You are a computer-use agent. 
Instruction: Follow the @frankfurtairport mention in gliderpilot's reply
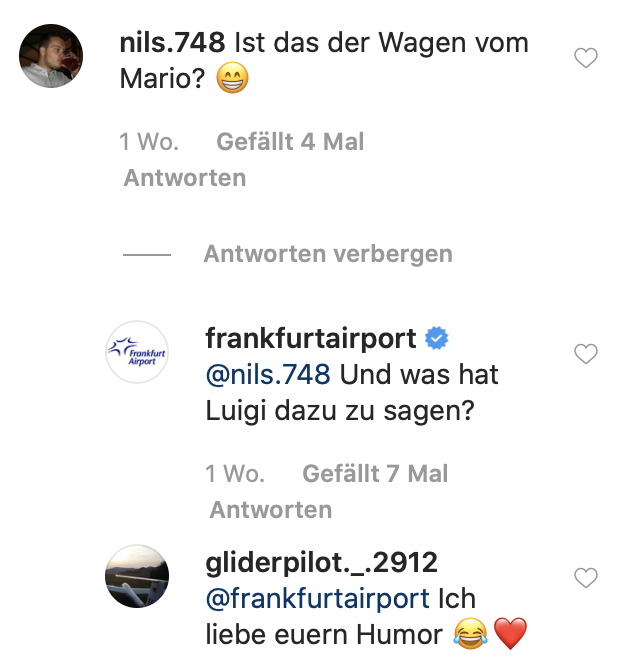tap(318, 598)
